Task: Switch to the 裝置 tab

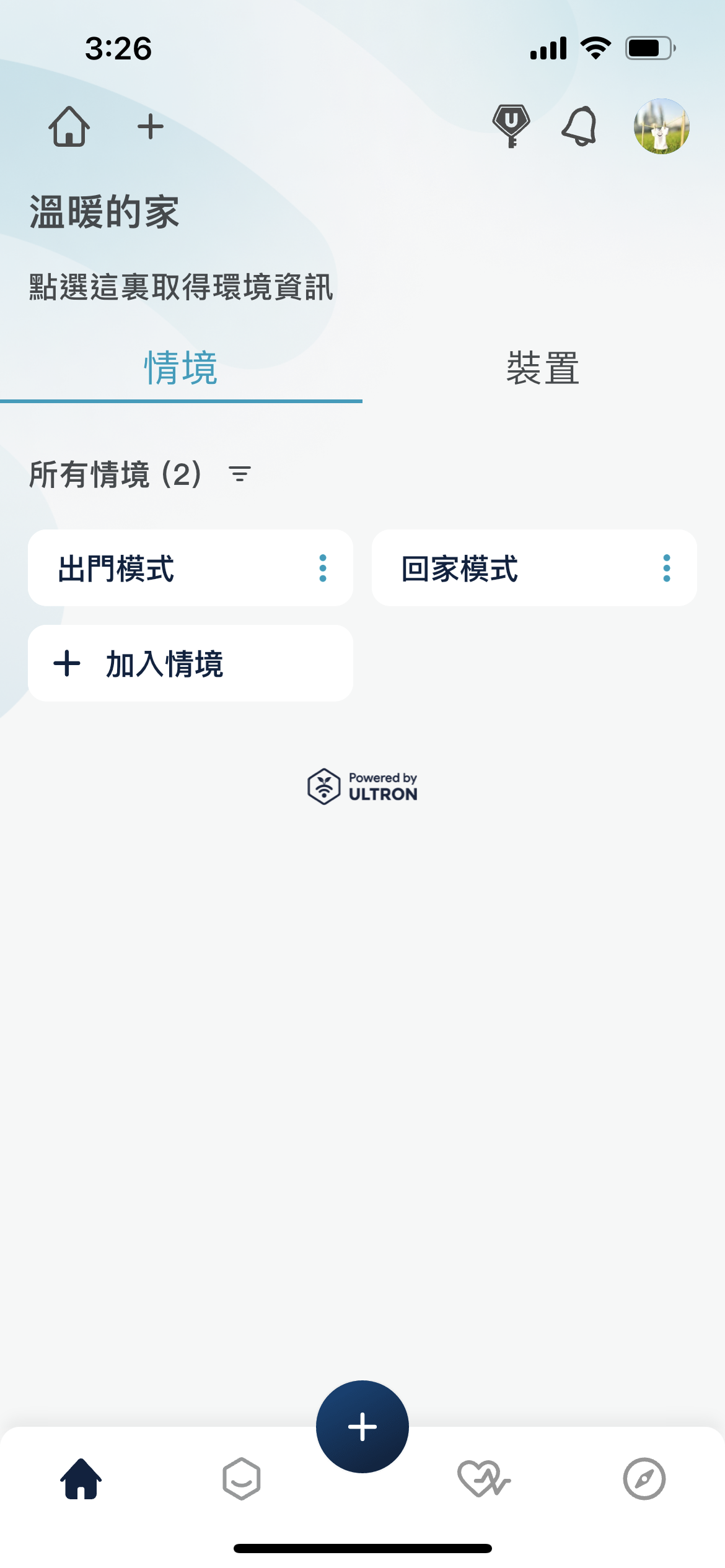Action: [543, 368]
